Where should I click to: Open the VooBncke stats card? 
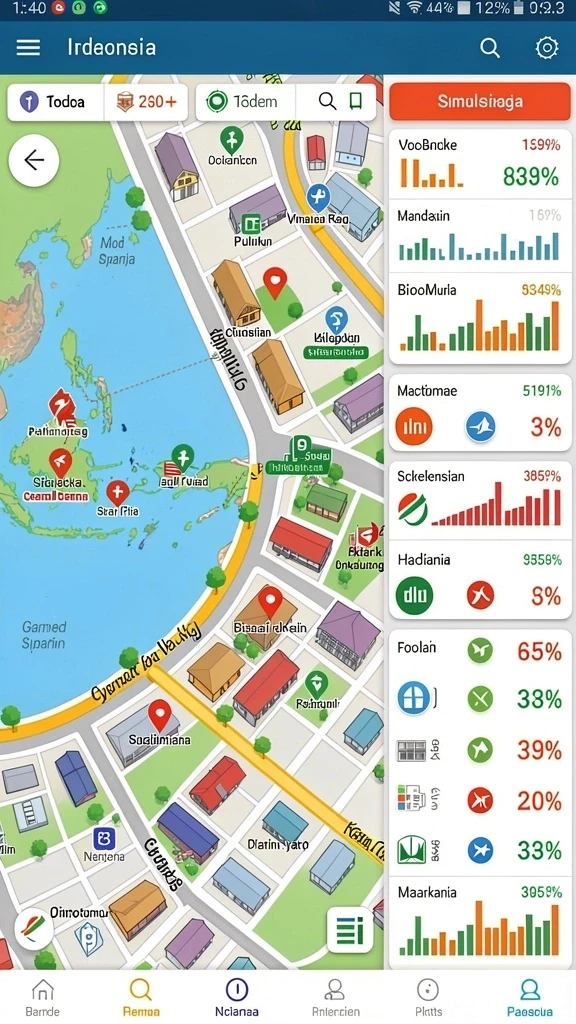(480, 163)
